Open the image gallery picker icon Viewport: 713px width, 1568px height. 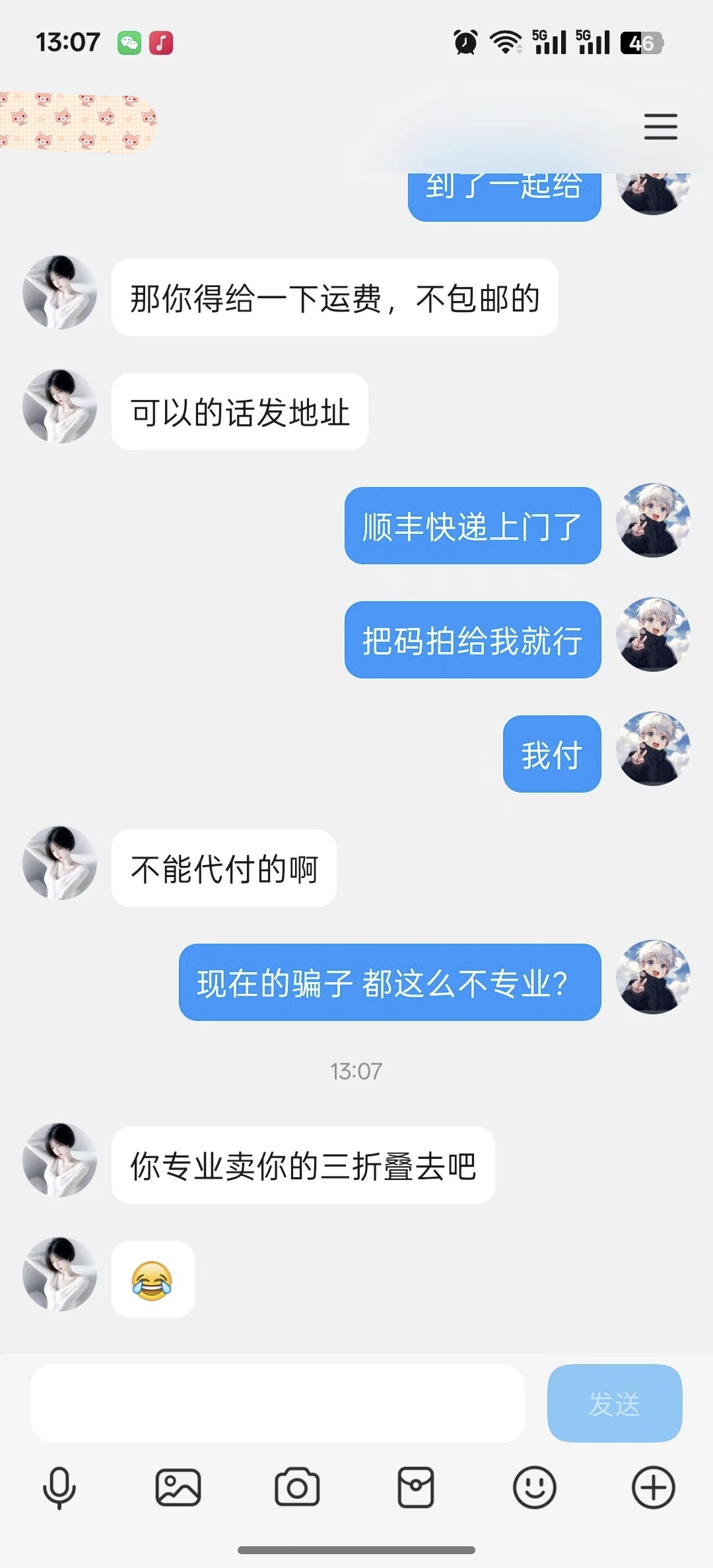[178, 1487]
